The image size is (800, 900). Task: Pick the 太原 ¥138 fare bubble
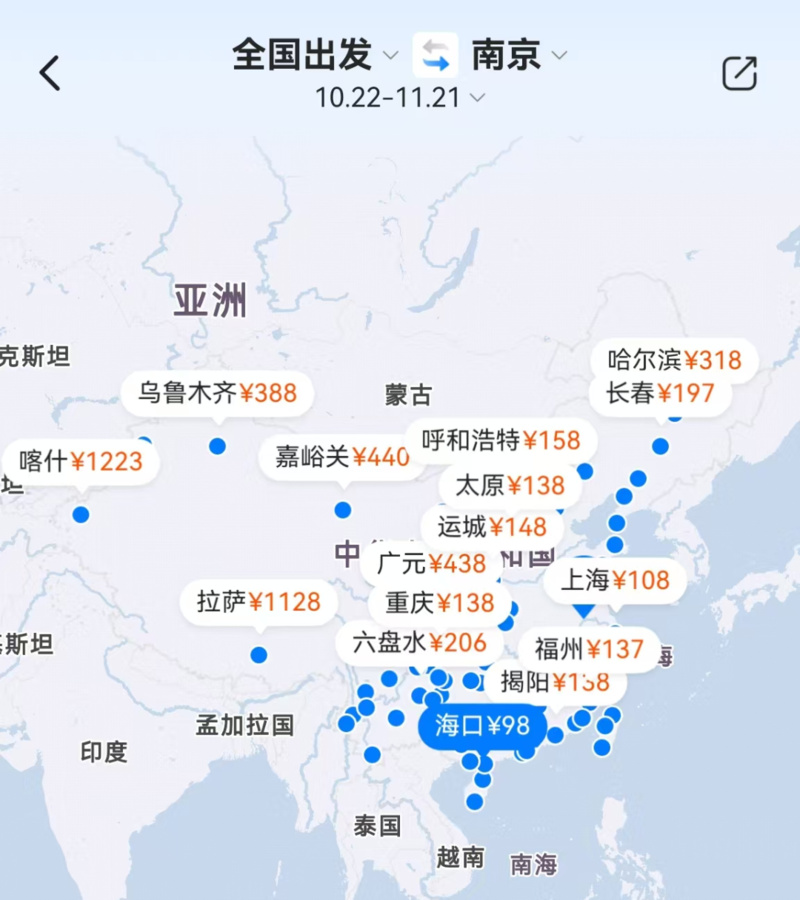pos(509,486)
